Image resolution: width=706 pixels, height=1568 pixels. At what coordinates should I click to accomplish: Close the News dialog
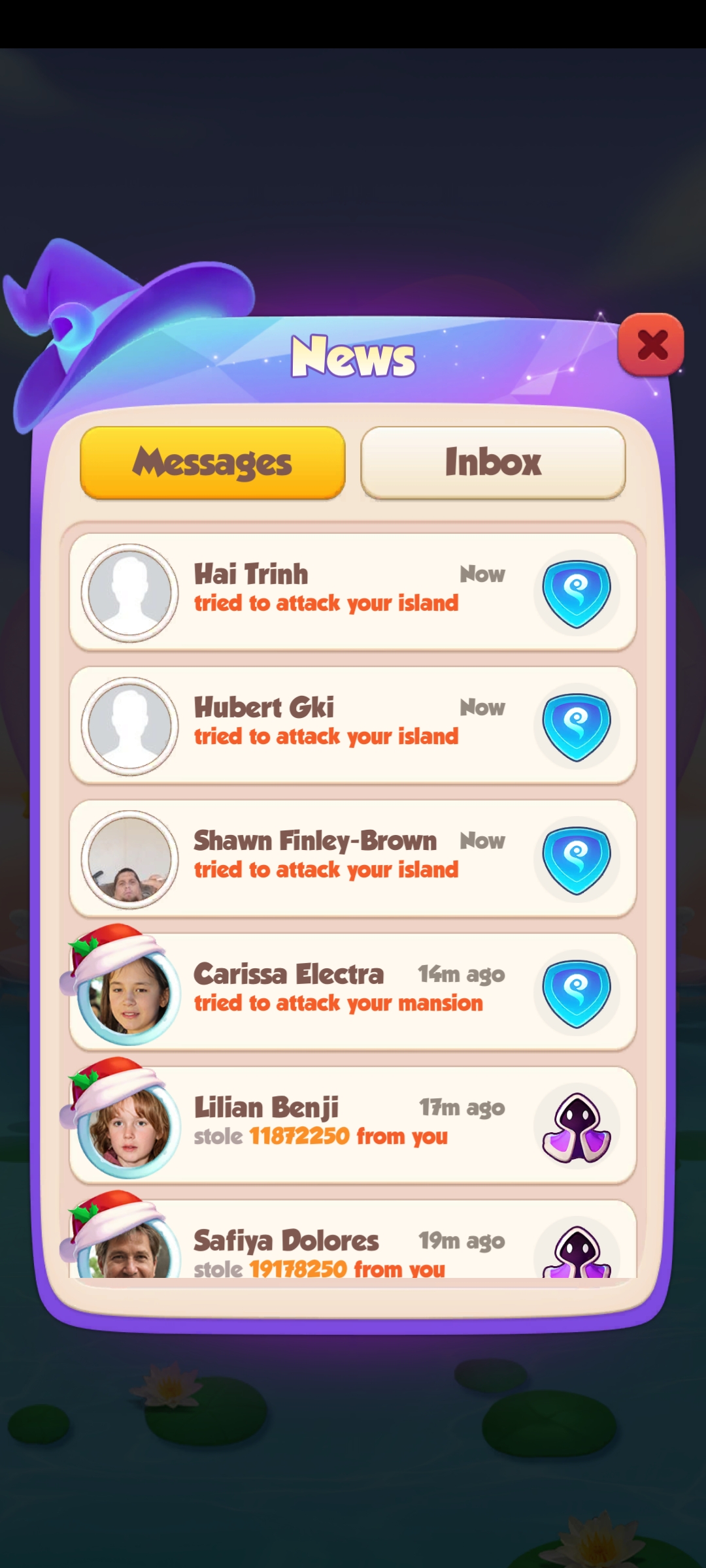651,345
